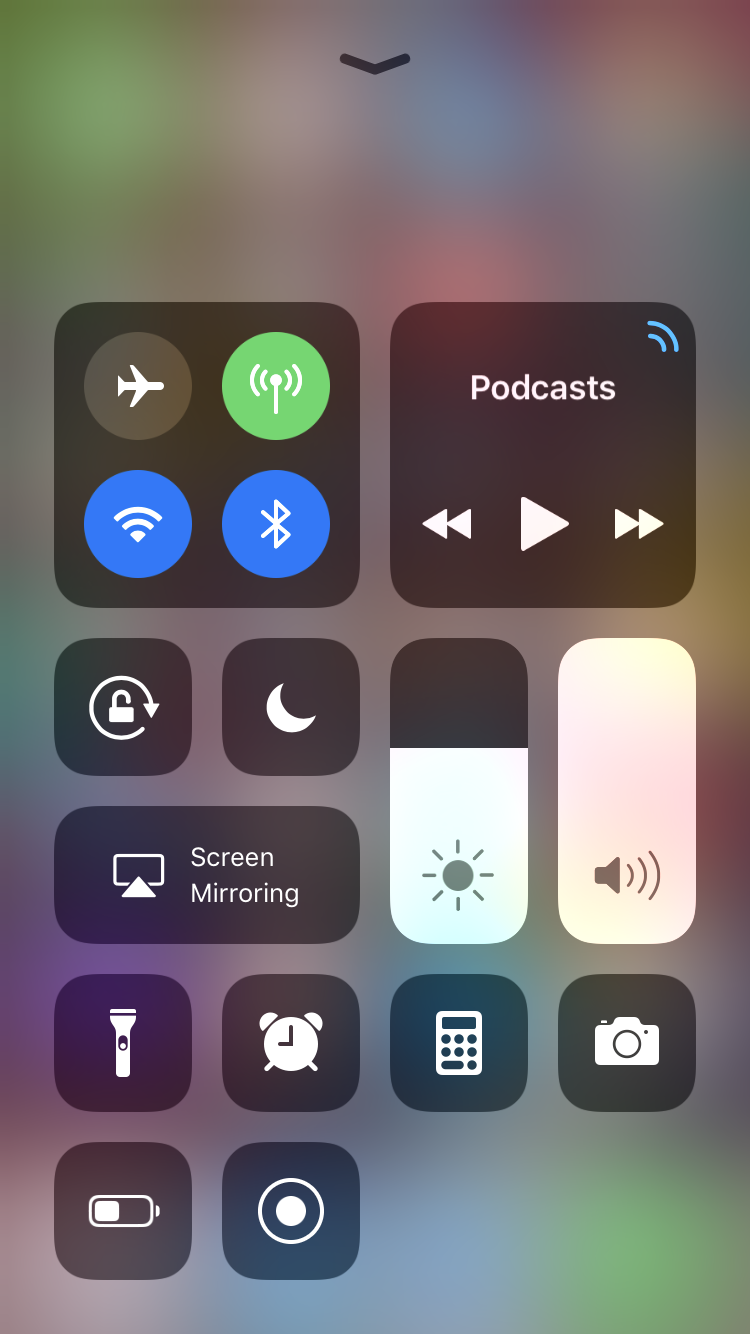The width and height of the screenshot is (750, 1334).
Task: Tap the brightness slider
Action: click(x=459, y=791)
